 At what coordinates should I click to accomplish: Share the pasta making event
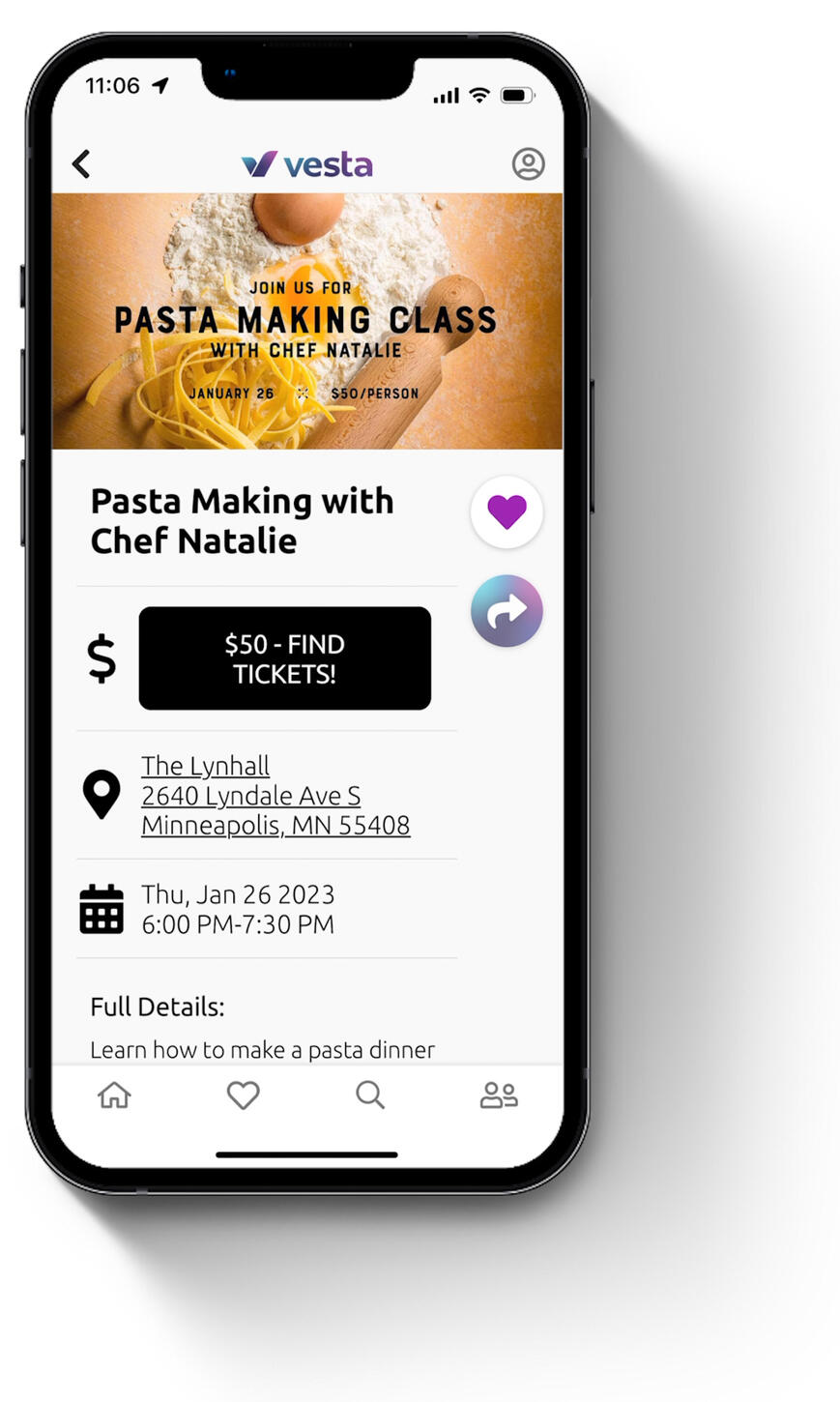[x=507, y=611]
